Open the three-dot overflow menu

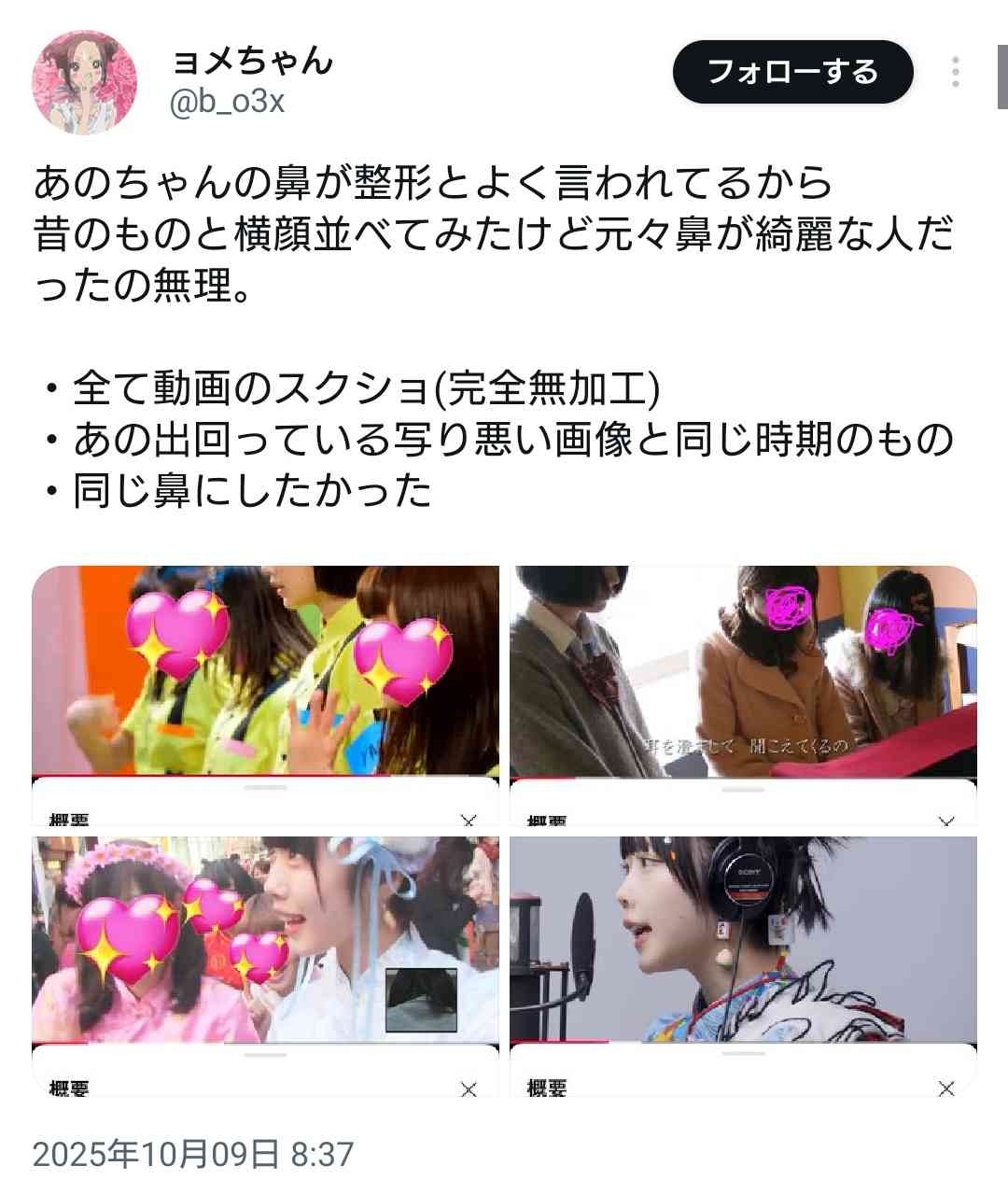(x=955, y=72)
